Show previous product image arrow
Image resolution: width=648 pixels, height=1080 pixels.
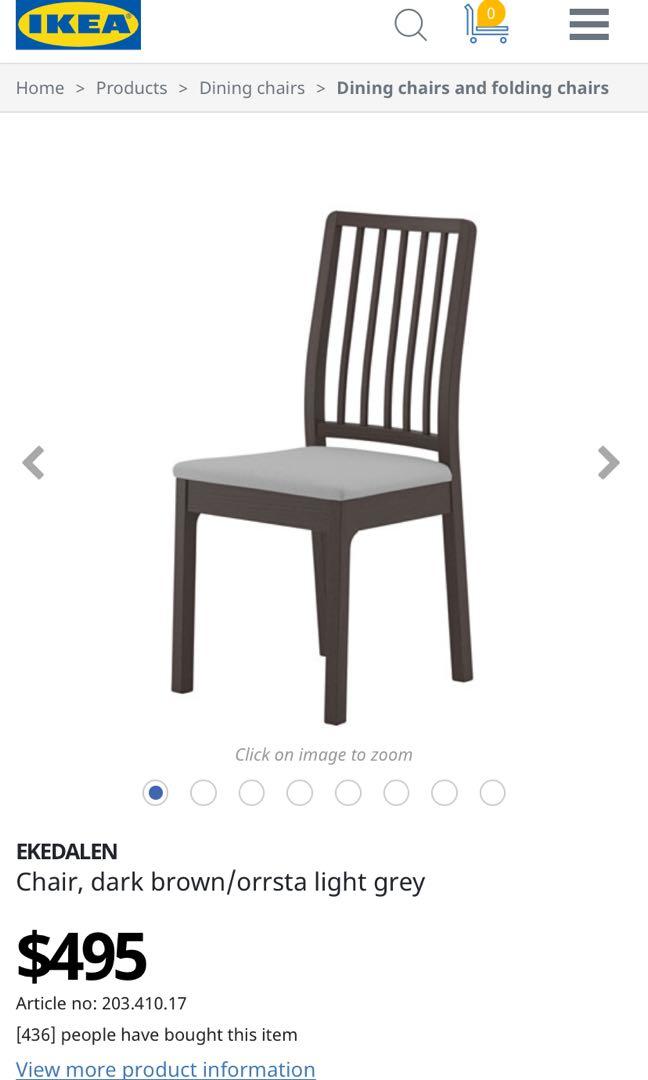coord(33,463)
